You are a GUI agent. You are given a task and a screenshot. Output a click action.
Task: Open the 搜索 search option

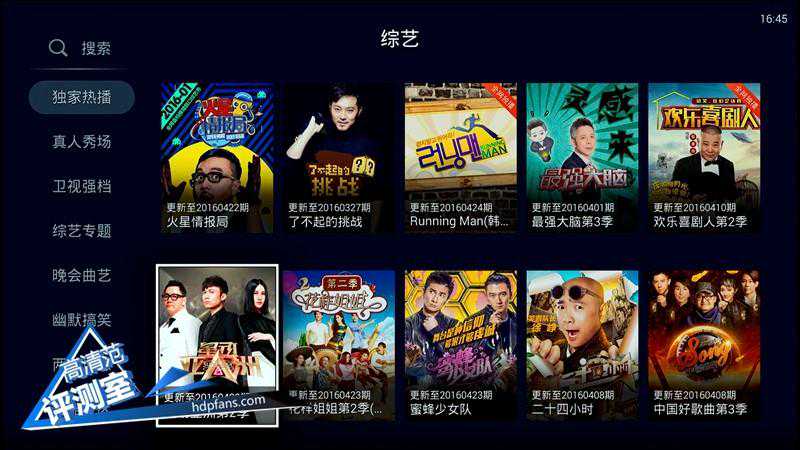pyautogui.click(x=81, y=48)
